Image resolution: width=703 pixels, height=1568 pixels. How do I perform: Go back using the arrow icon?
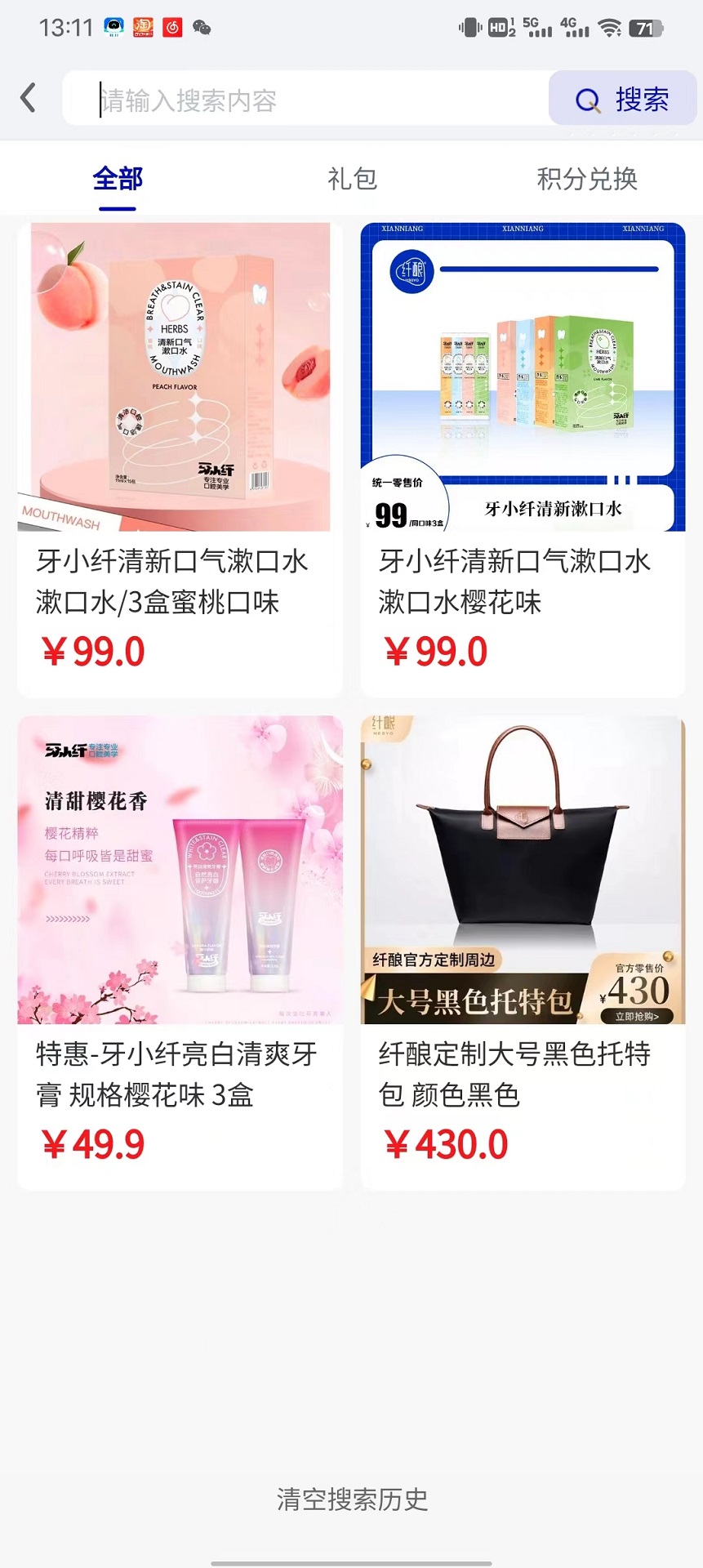coord(29,98)
